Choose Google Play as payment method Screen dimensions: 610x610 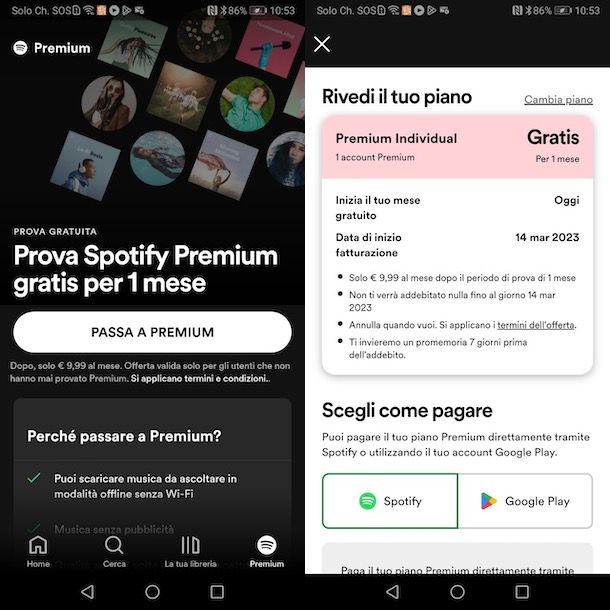click(525, 501)
